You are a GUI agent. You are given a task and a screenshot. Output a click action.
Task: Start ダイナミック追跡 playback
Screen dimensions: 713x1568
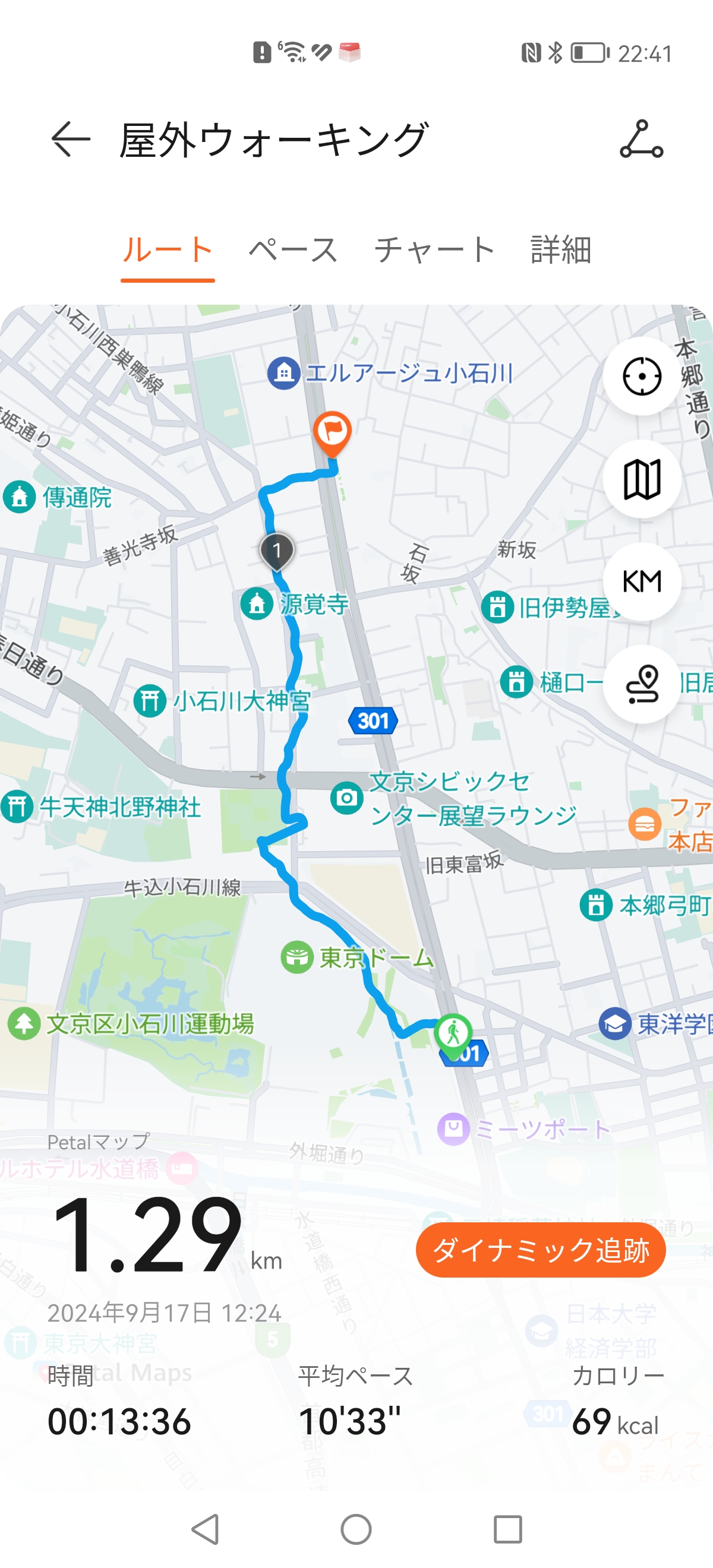pyautogui.click(x=540, y=1250)
